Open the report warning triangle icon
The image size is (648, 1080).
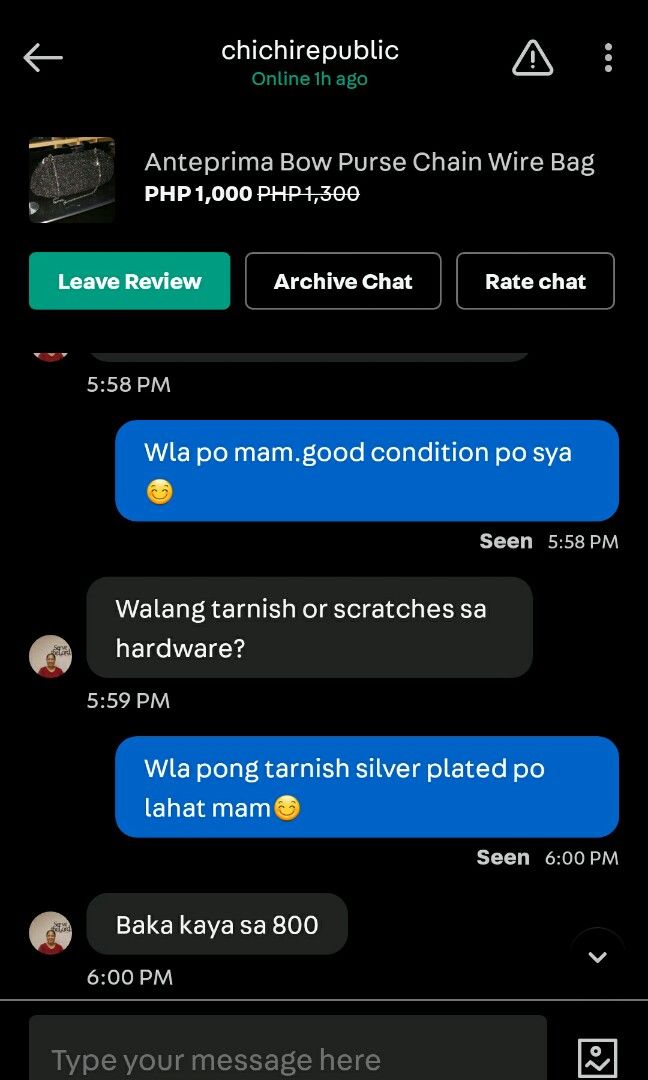[532, 58]
